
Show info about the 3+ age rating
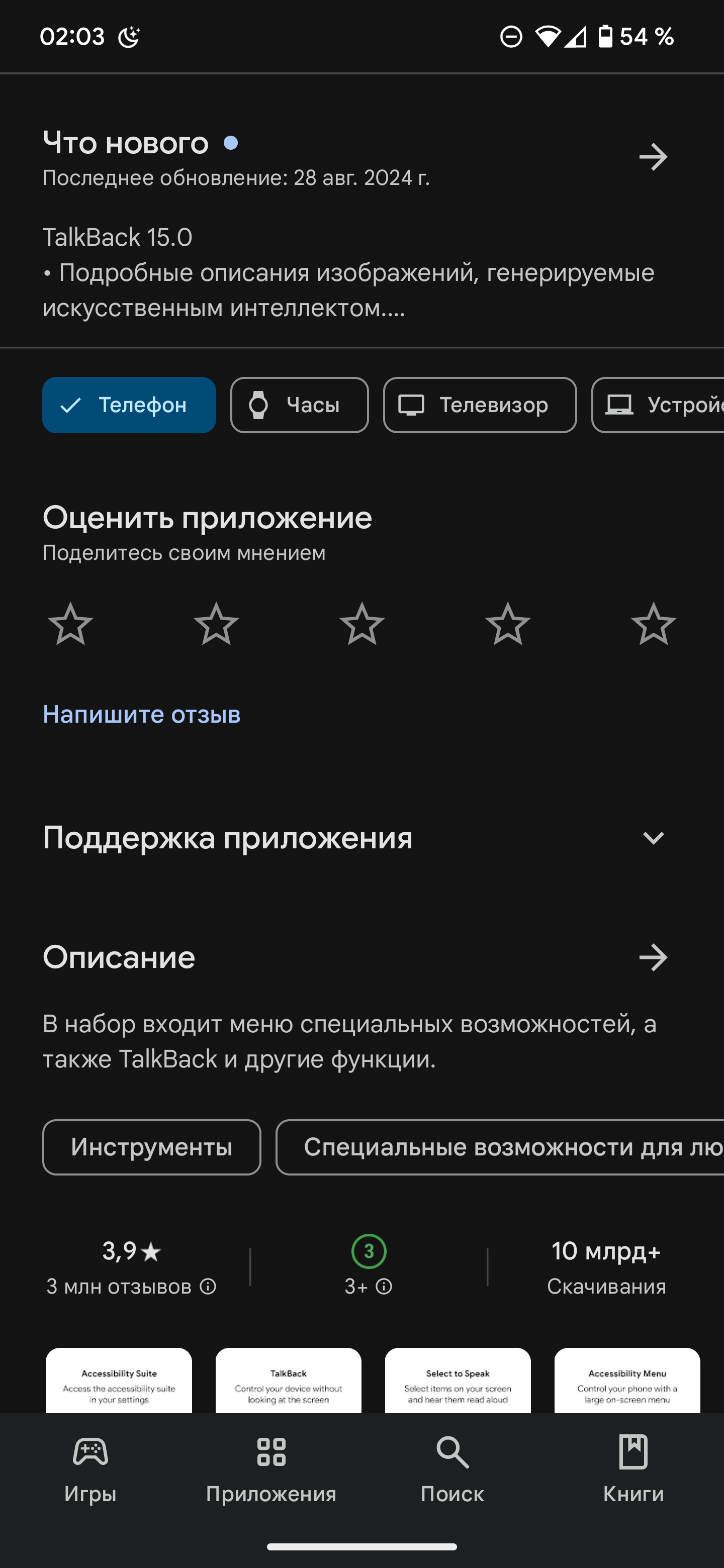[x=384, y=1286]
